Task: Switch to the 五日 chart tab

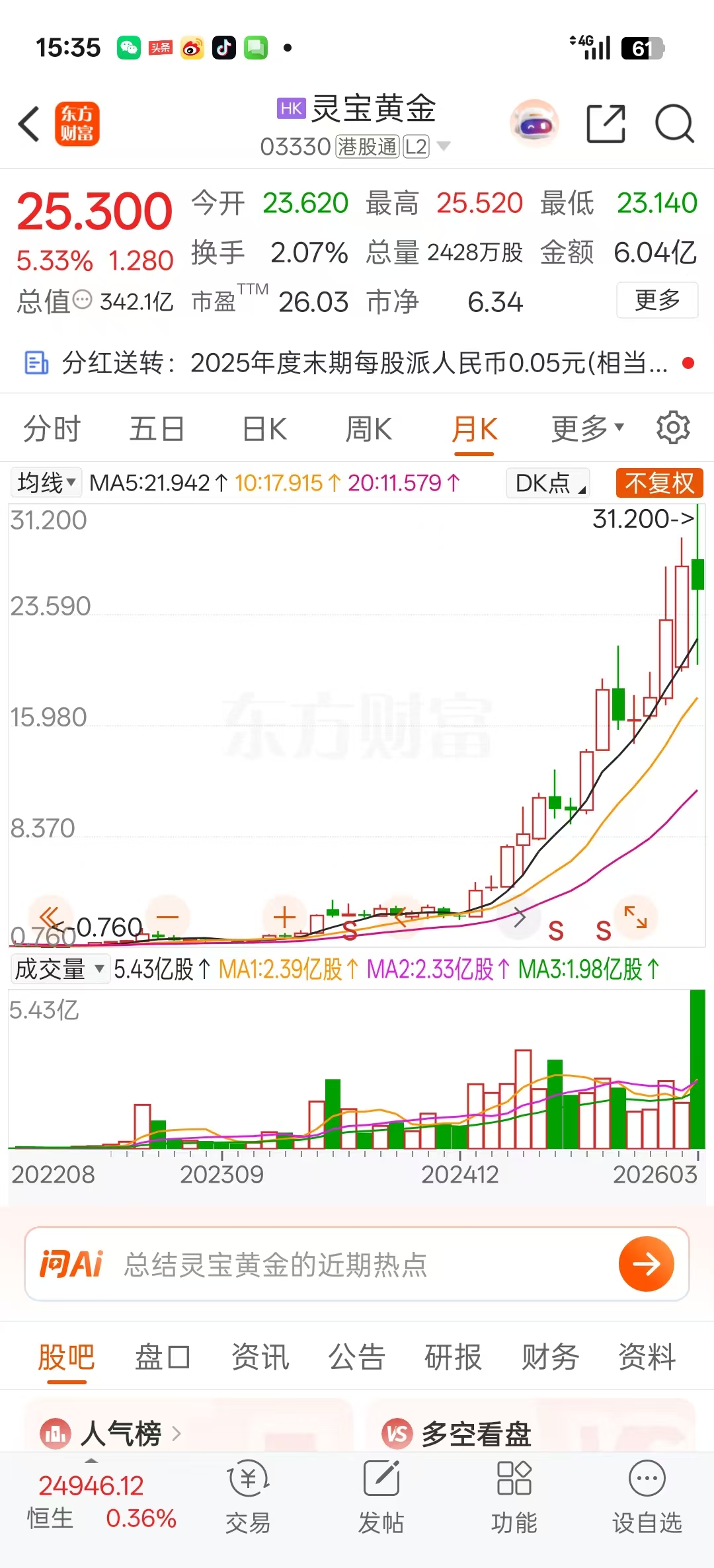Action: (157, 429)
